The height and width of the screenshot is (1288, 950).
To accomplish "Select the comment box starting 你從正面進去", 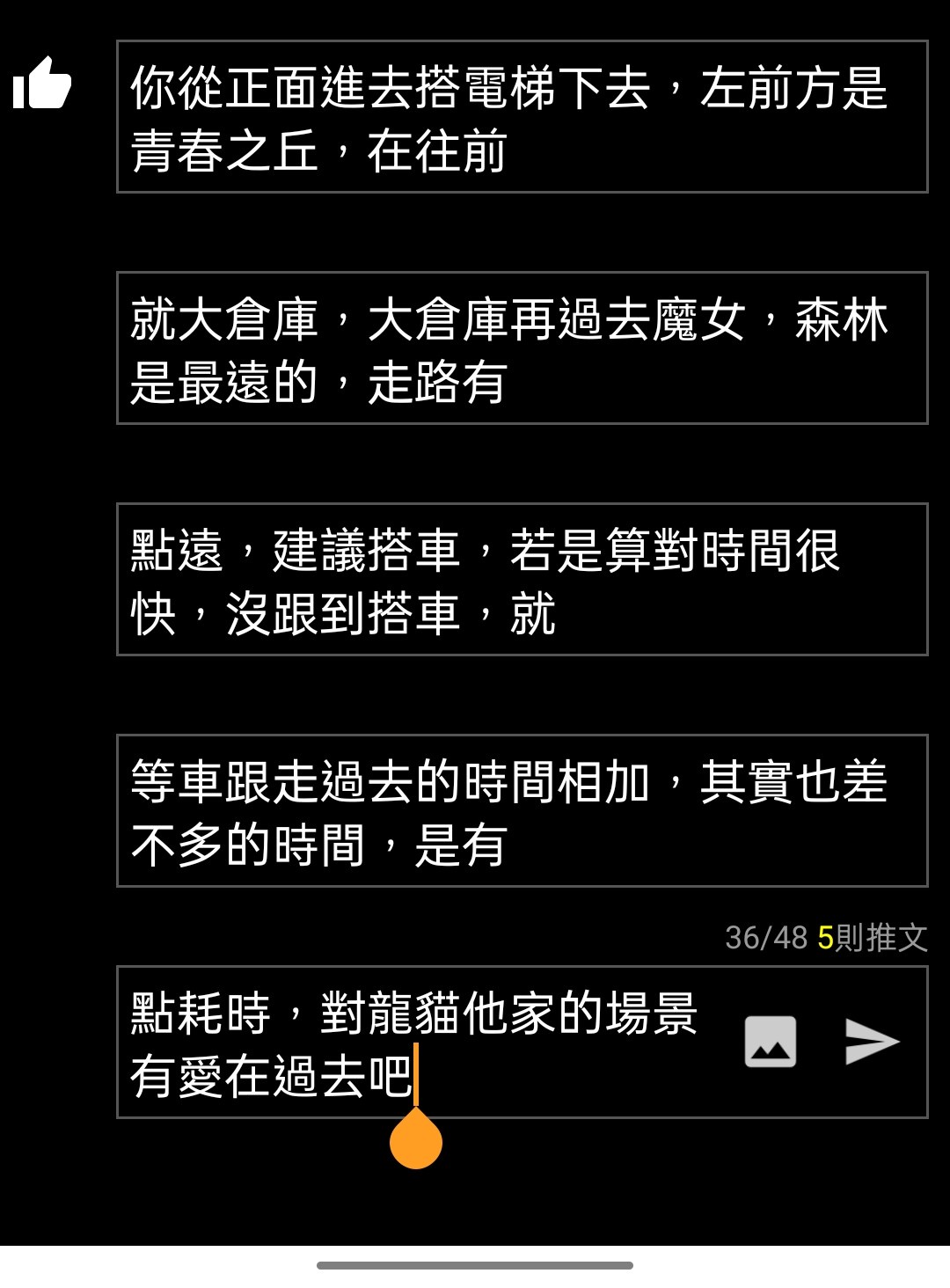I will 522,117.
